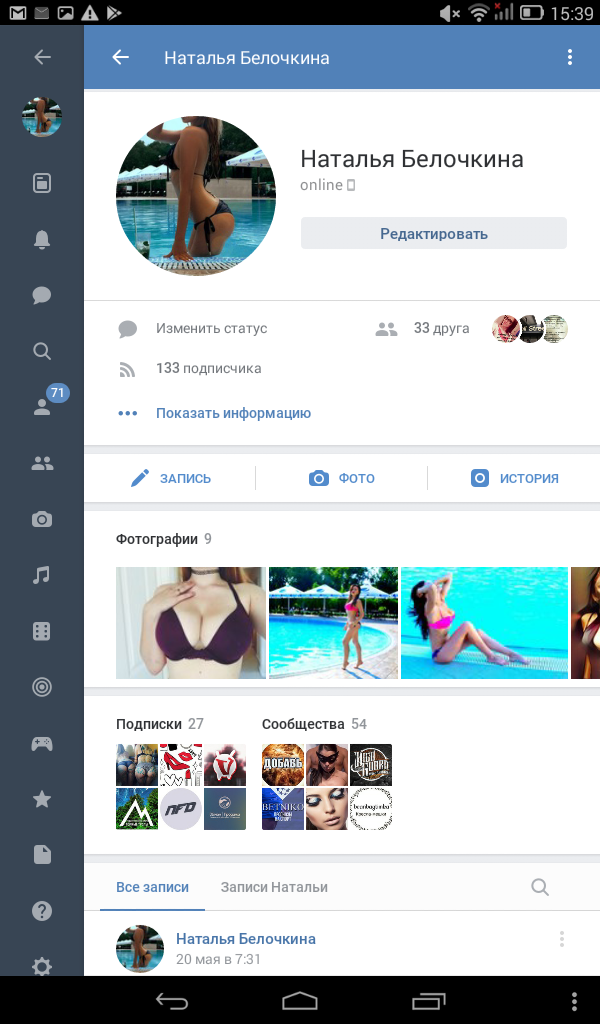600x1024 pixels.
Task: Tap the Редактировать button
Action: coord(433,234)
